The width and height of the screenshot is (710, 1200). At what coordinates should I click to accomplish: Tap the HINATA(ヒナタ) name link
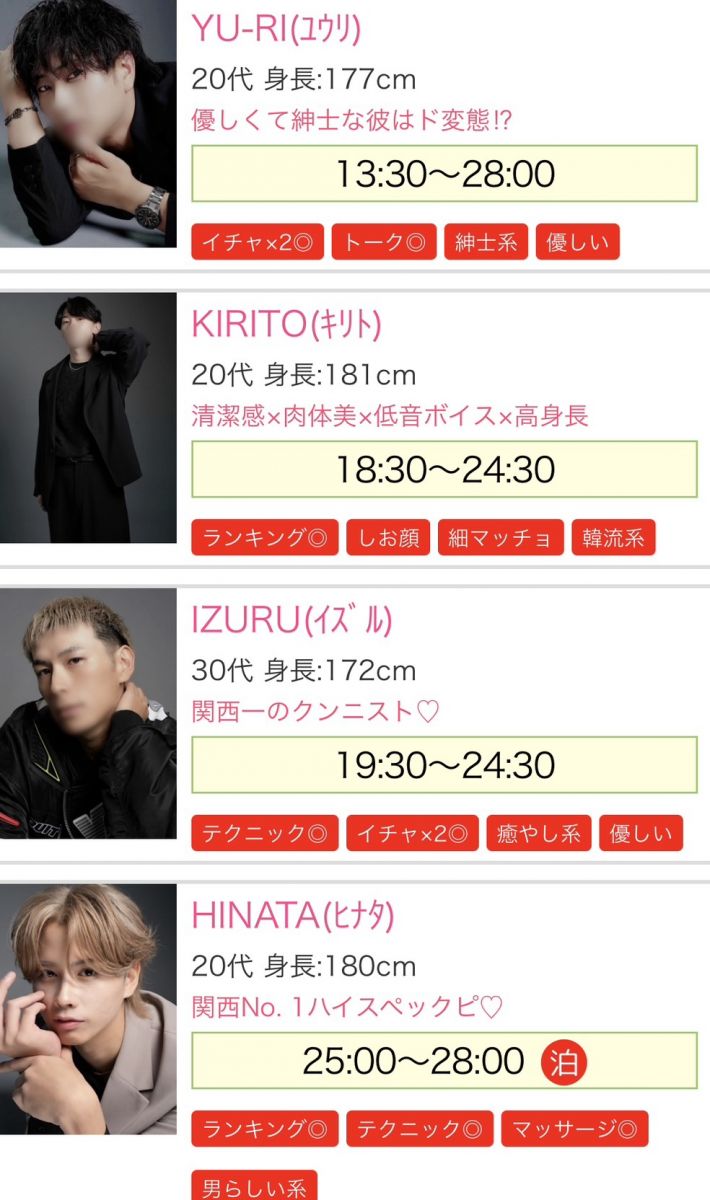click(293, 916)
